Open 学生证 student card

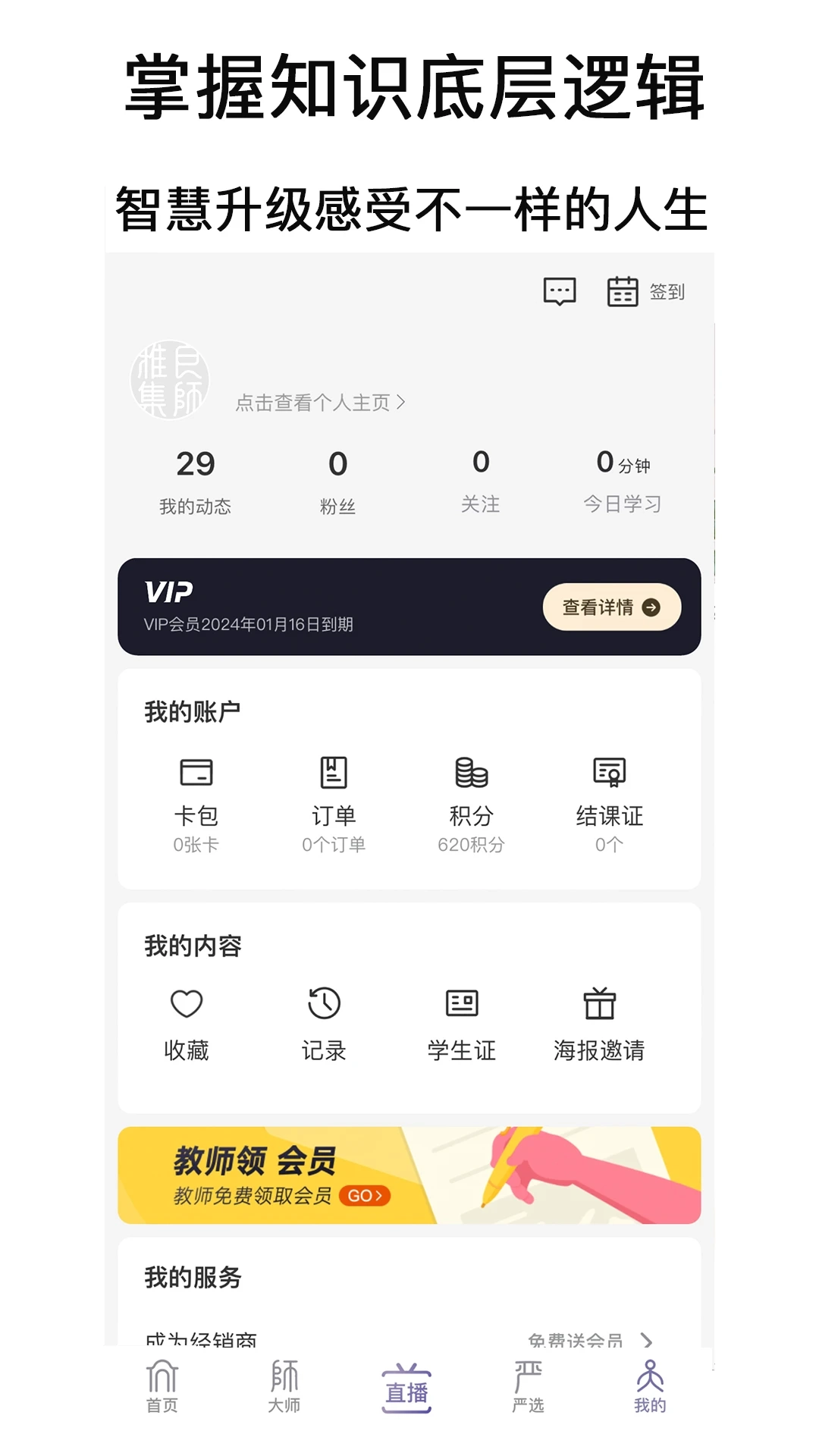point(461,1024)
